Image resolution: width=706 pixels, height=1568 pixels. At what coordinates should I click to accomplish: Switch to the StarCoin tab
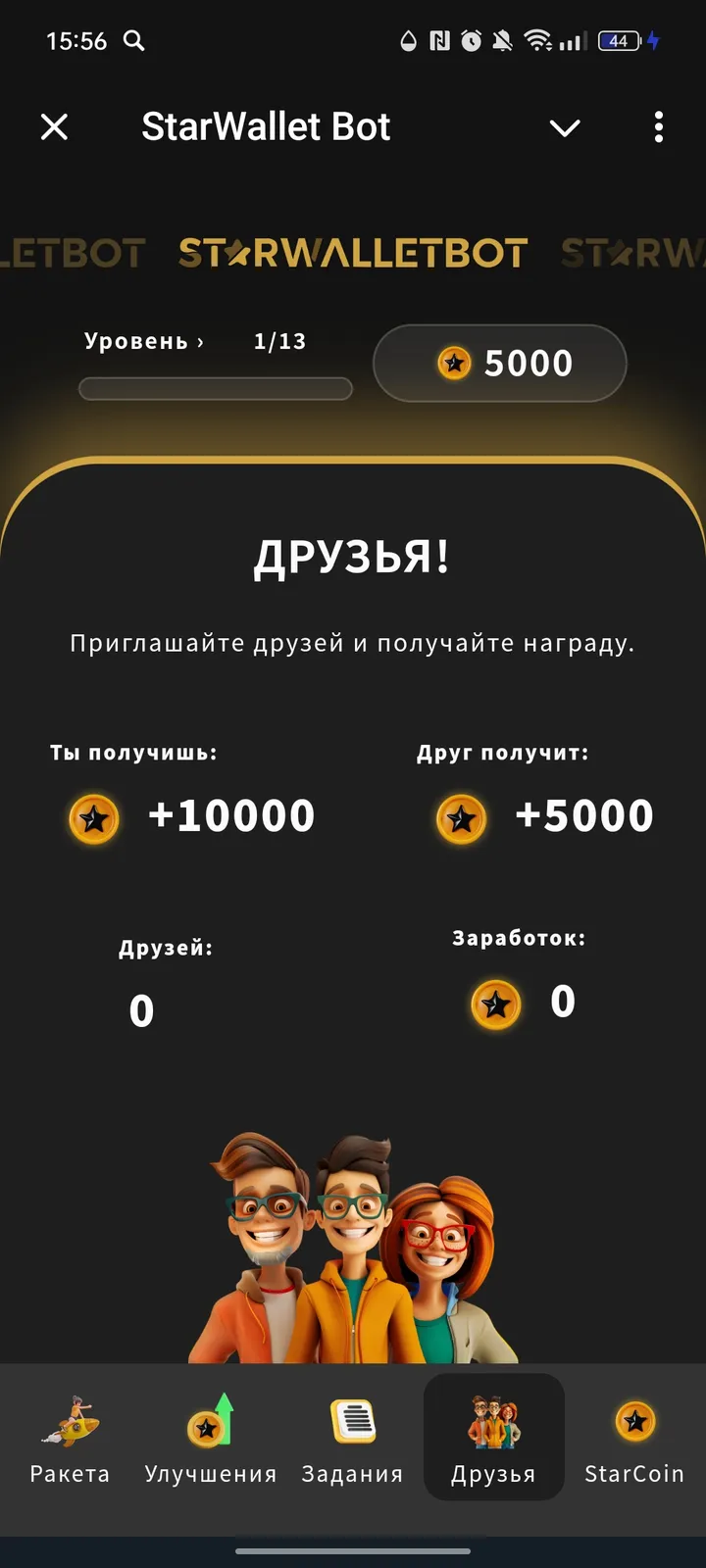pos(634,1439)
